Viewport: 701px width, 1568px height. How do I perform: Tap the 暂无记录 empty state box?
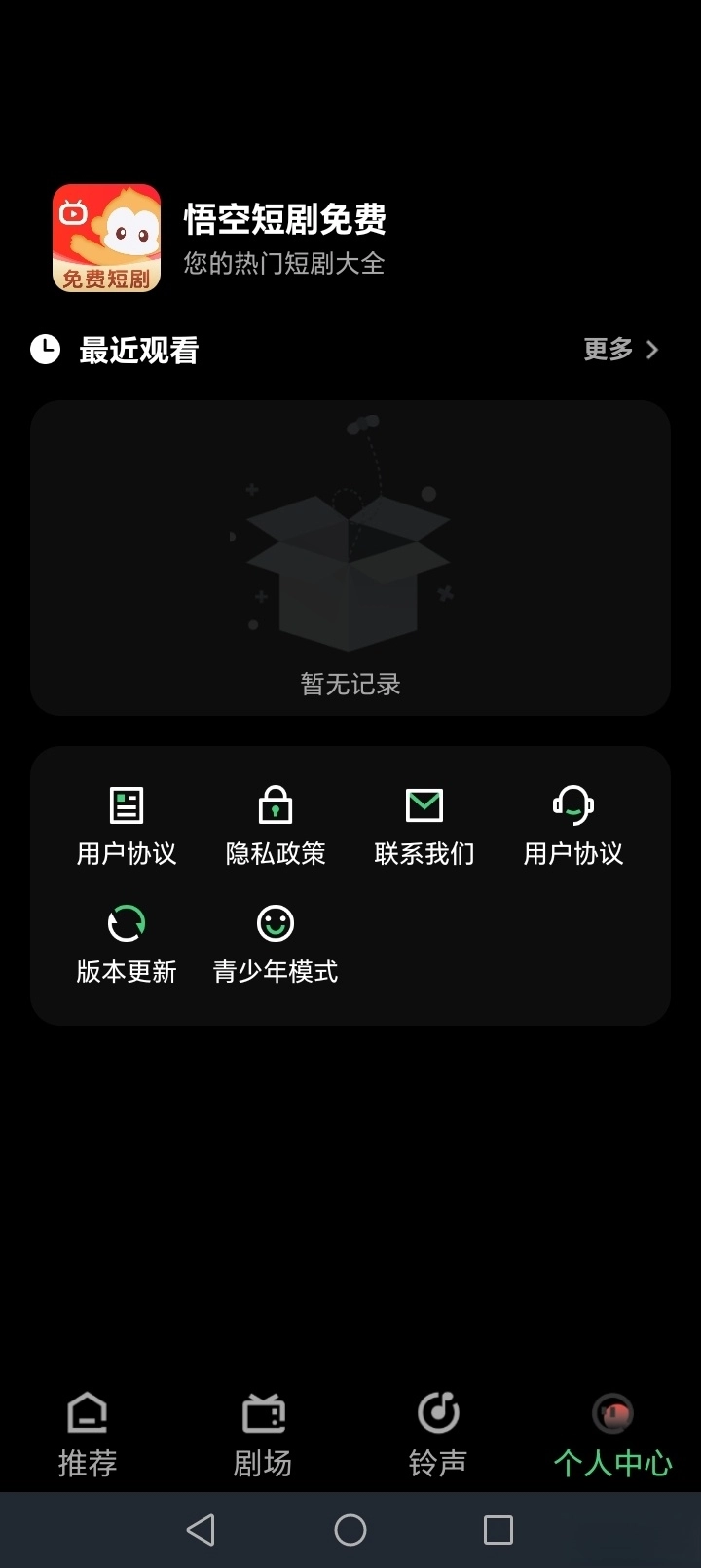tap(350, 557)
